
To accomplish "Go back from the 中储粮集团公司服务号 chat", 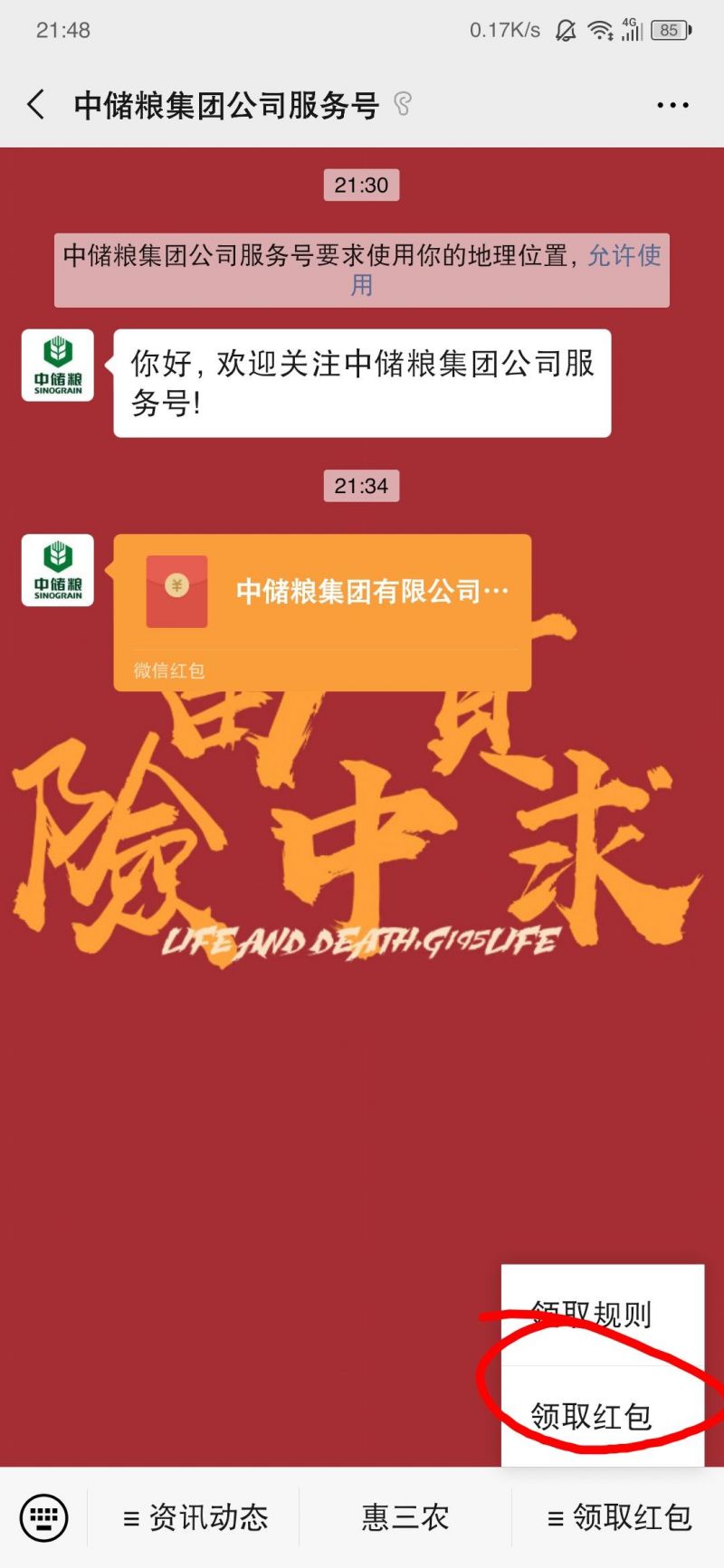I will point(36,105).
